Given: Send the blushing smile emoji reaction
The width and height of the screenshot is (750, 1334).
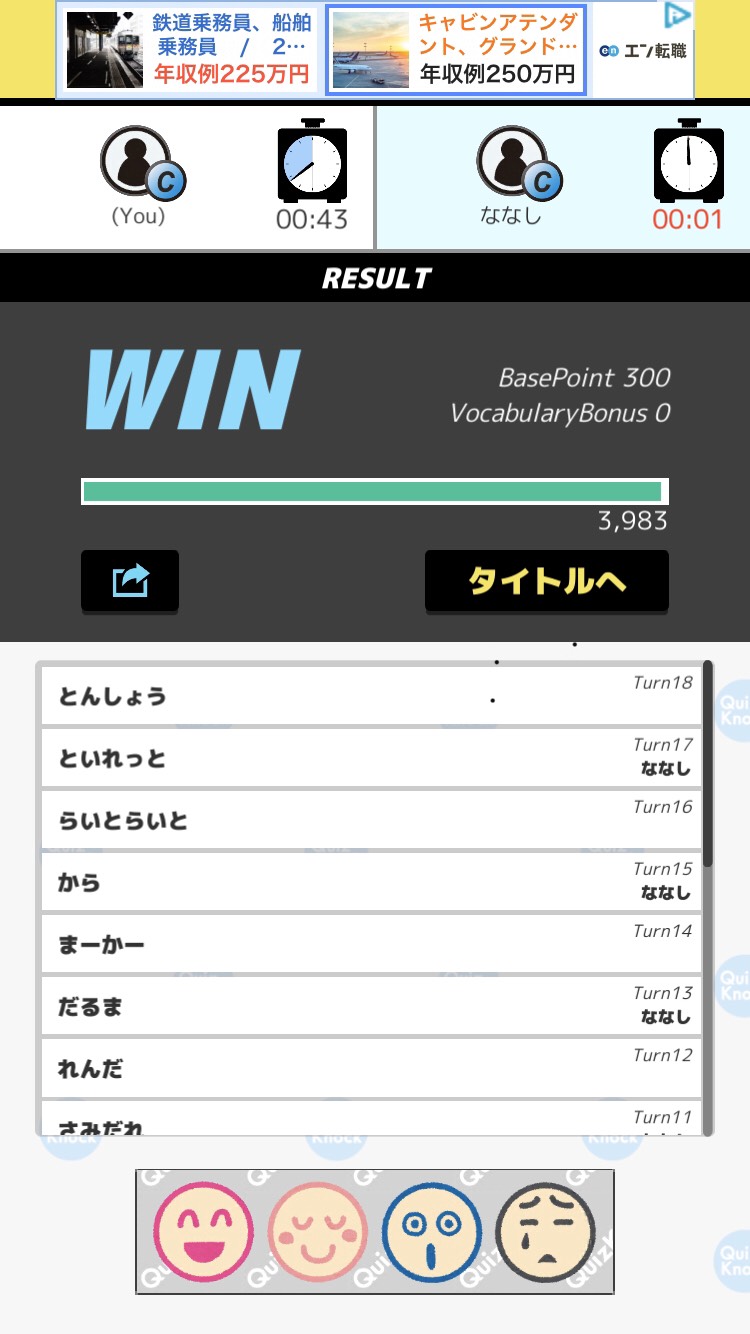Looking at the screenshot, I should 317,1232.
